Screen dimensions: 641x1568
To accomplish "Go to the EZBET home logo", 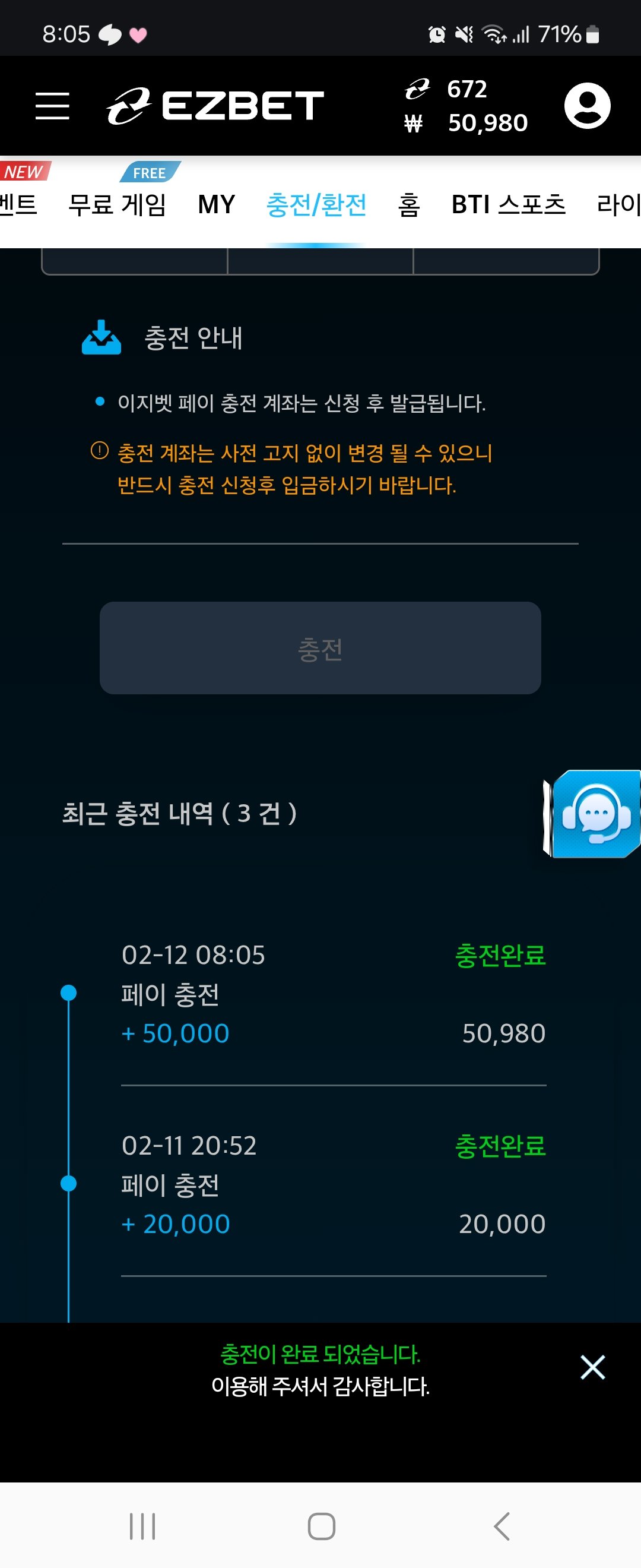I will pos(215,106).
